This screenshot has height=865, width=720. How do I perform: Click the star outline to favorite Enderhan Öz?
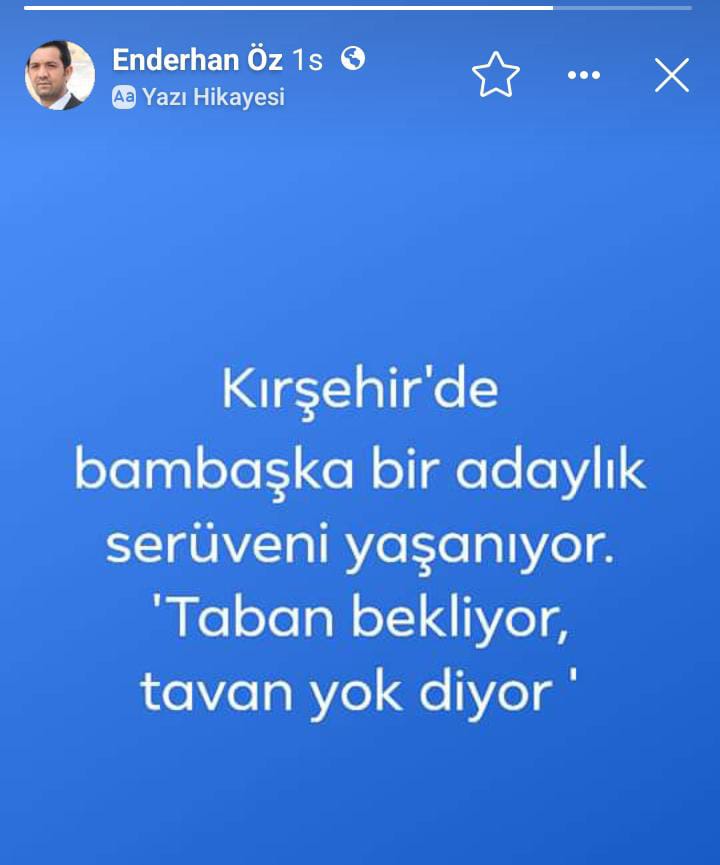496,74
